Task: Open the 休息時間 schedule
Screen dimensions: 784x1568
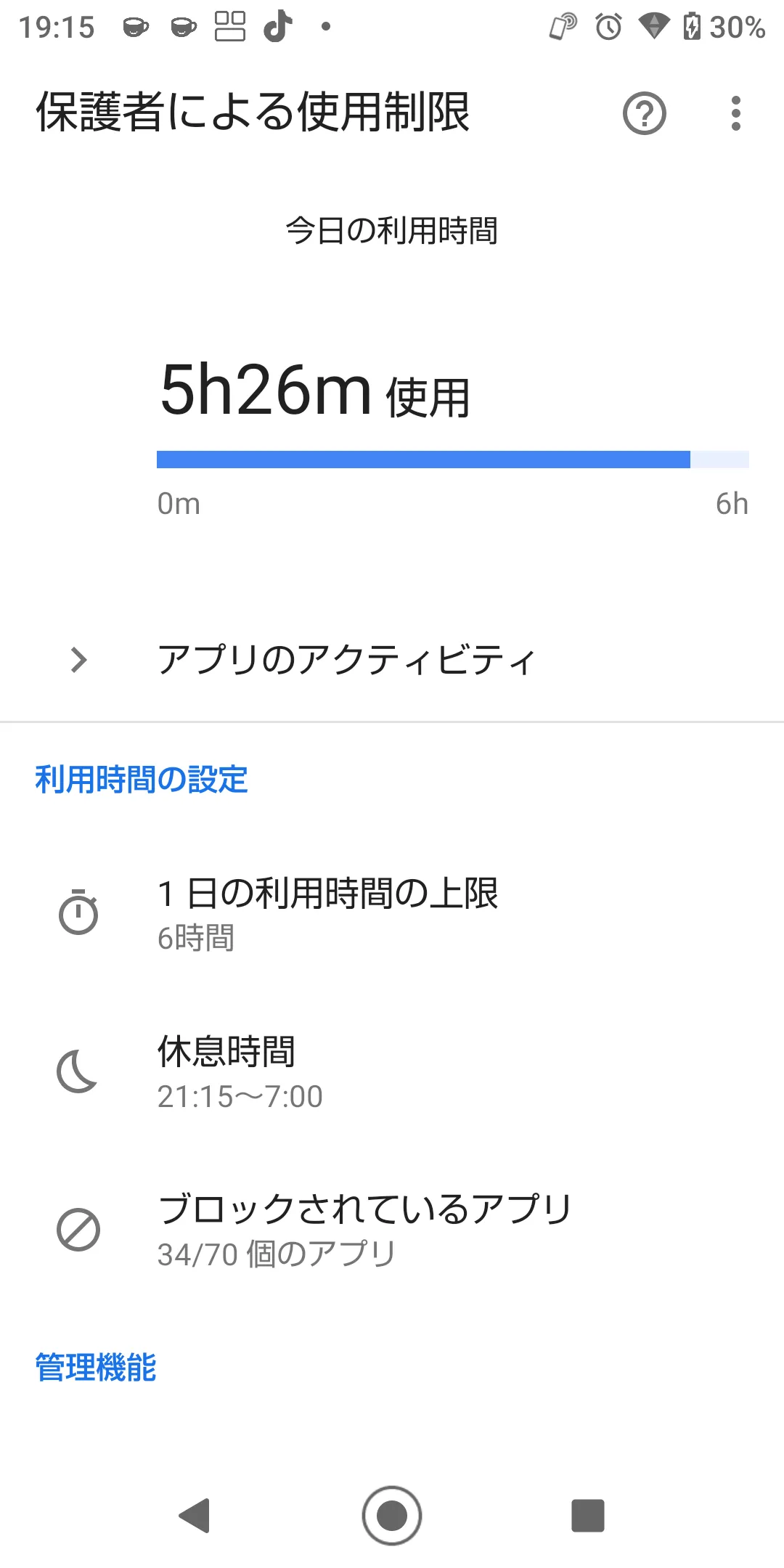Action: (x=392, y=1072)
